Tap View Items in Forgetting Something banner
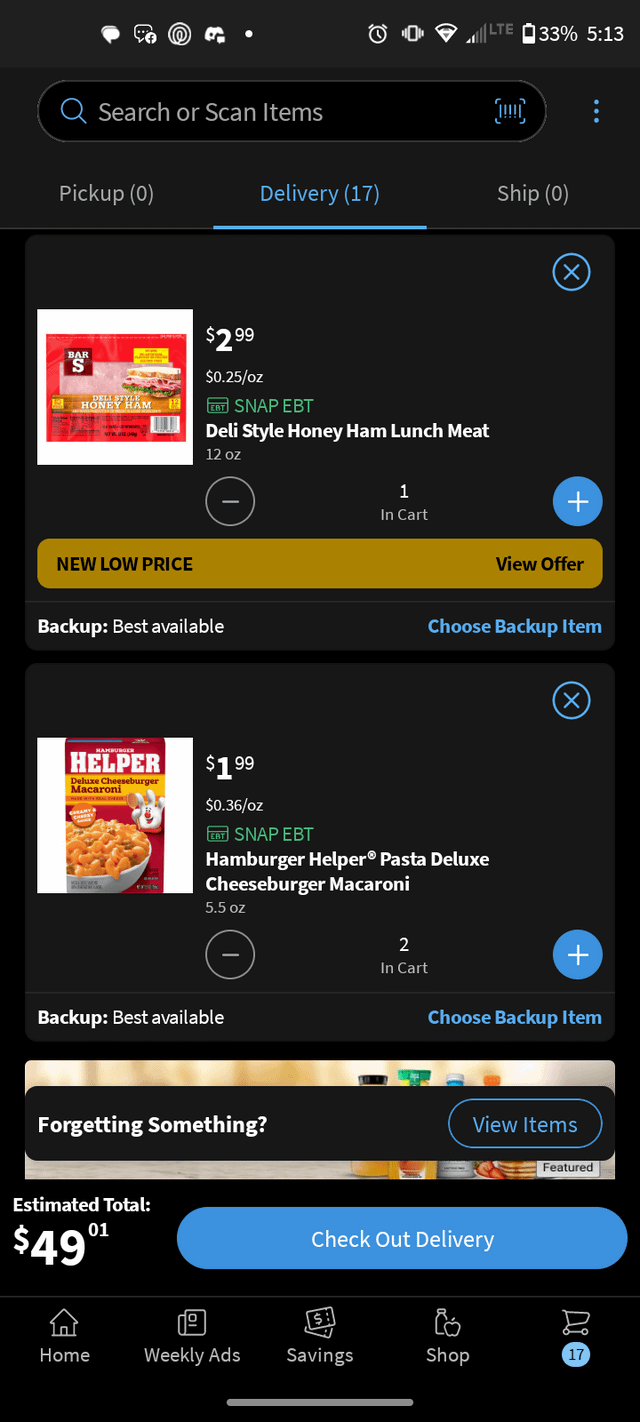Image resolution: width=640 pixels, height=1422 pixels. point(525,1124)
